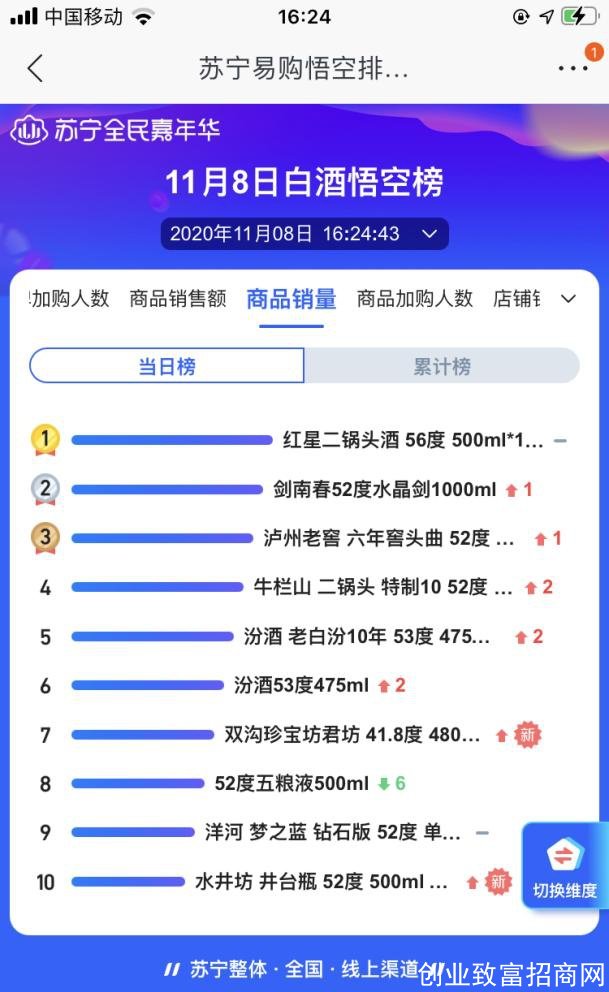Image resolution: width=609 pixels, height=992 pixels.
Task: Go back using the back arrow
Action: 35,68
